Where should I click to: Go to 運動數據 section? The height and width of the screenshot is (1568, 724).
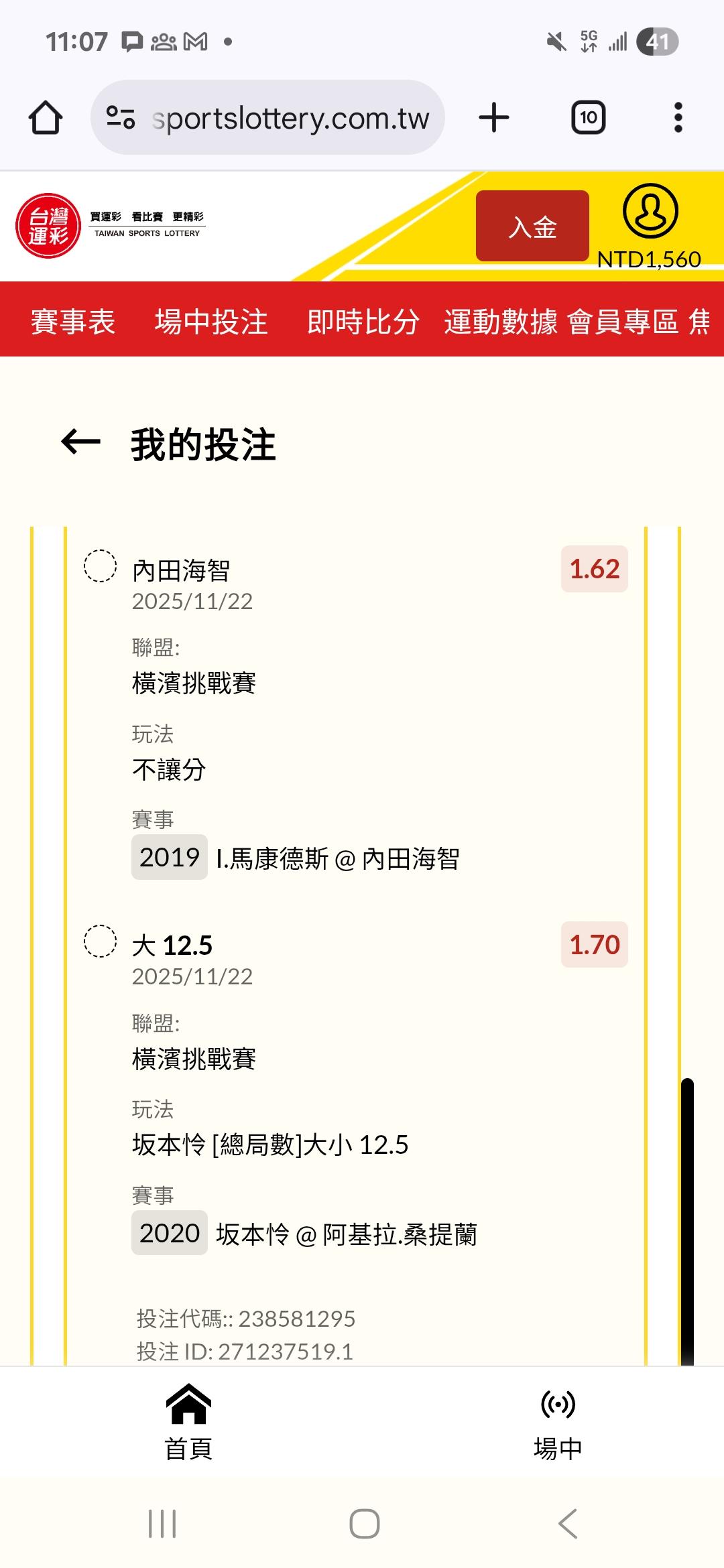pos(501,322)
